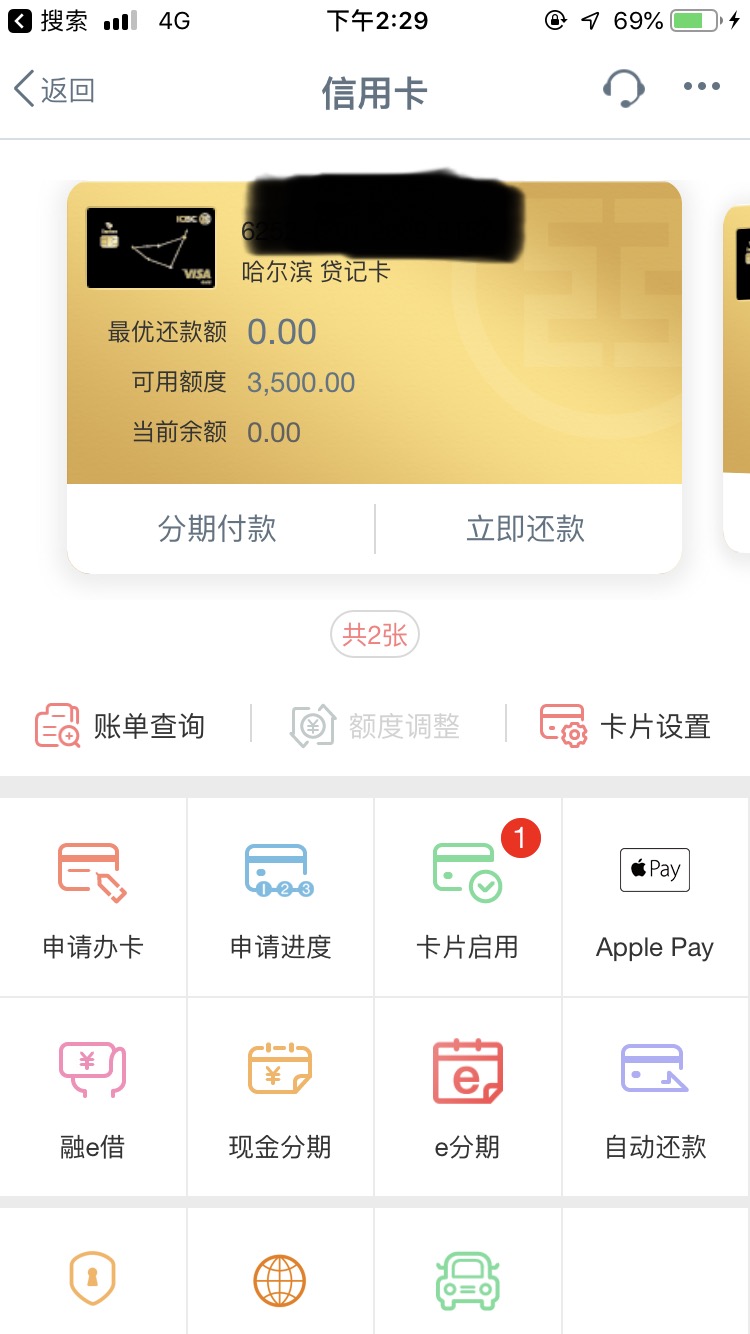Select 现金分期 cash installment
The image size is (750, 1334).
click(281, 1097)
